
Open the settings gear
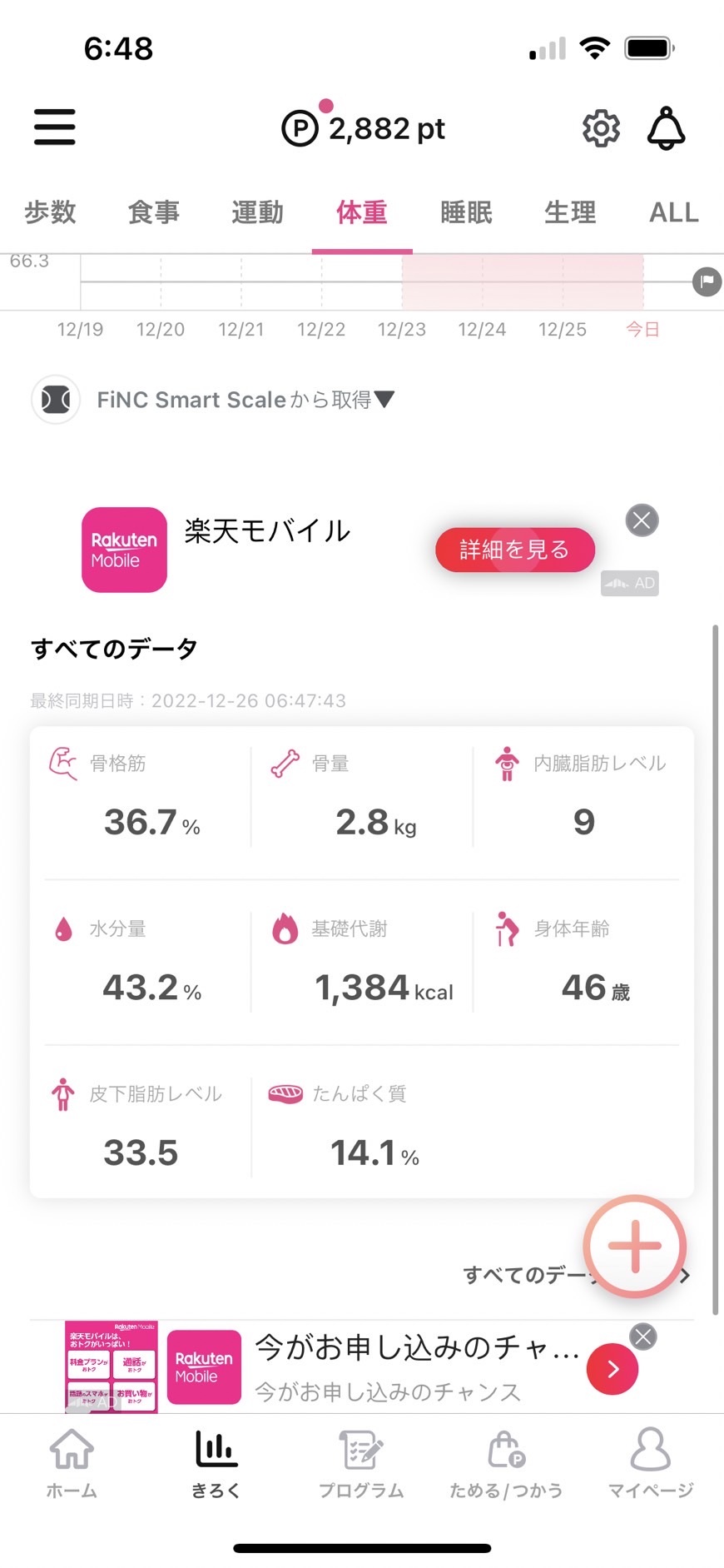click(601, 128)
